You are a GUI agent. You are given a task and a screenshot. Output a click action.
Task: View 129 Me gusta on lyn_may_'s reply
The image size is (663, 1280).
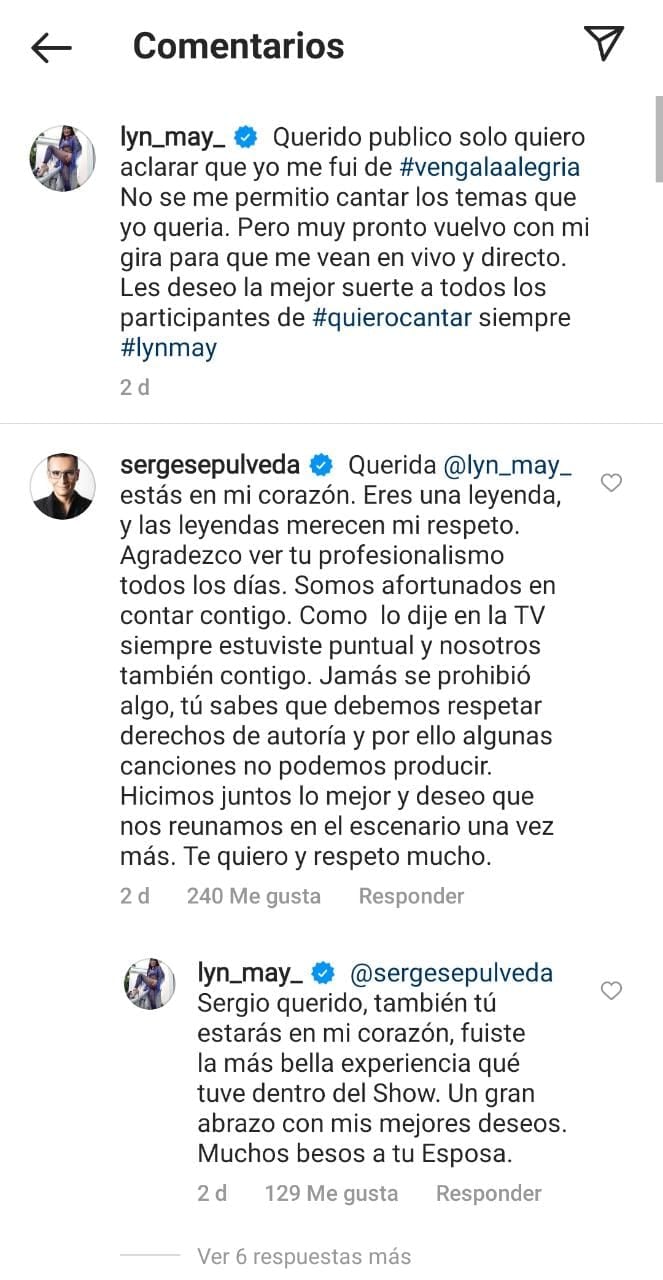coord(331,1193)
